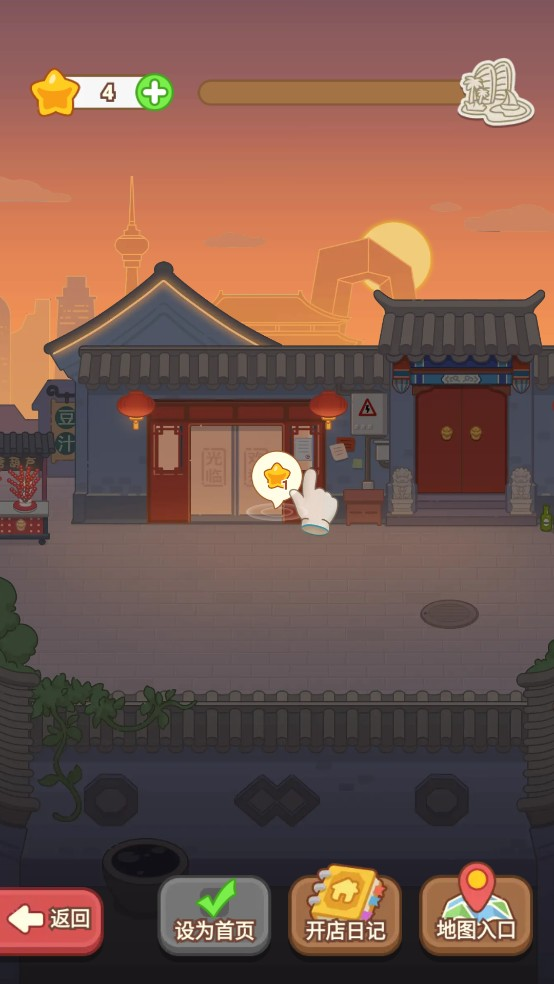Tap the green plus to add stars
Image resolution: width=554 pixels, height=984 pixels.
(x=154, y=92)
